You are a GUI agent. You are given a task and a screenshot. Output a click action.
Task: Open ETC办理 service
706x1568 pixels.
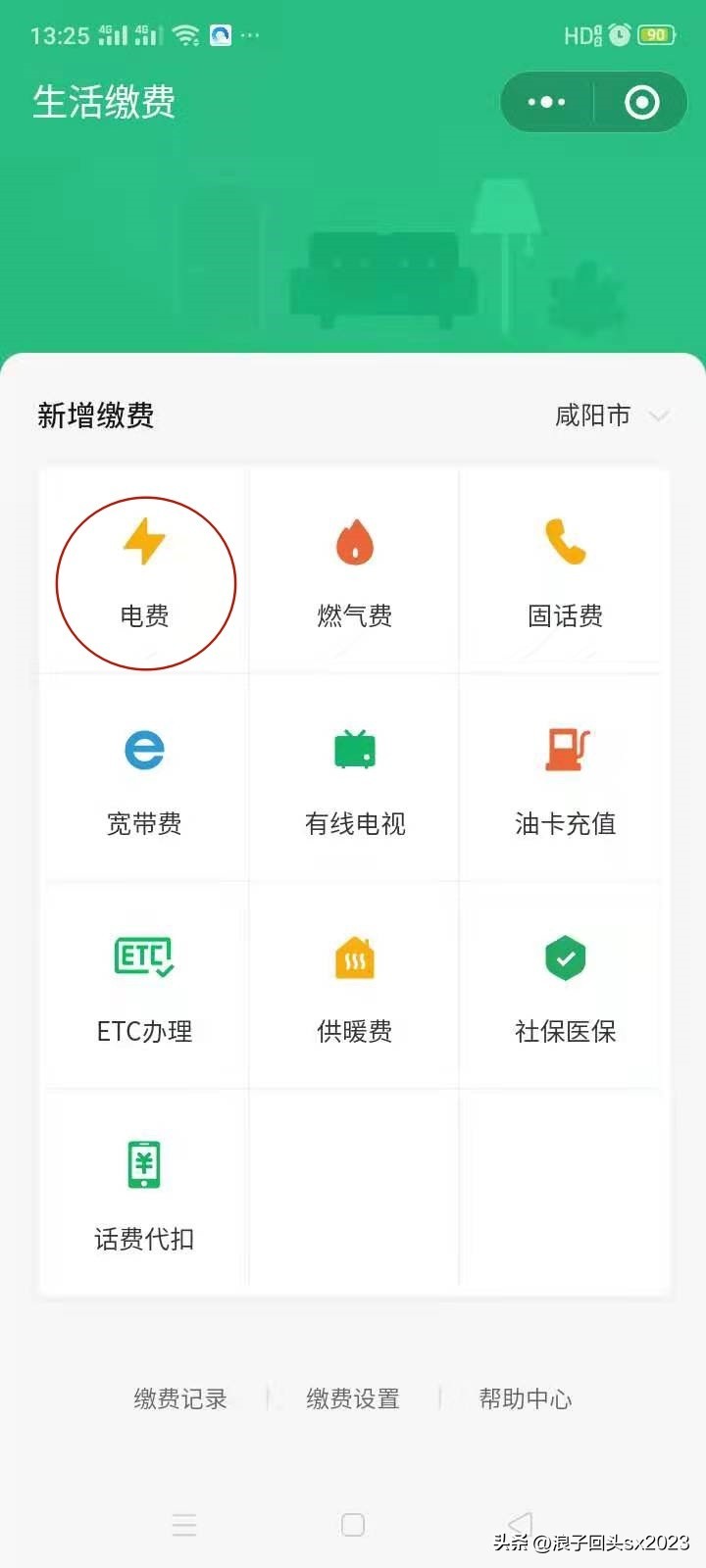145,988
